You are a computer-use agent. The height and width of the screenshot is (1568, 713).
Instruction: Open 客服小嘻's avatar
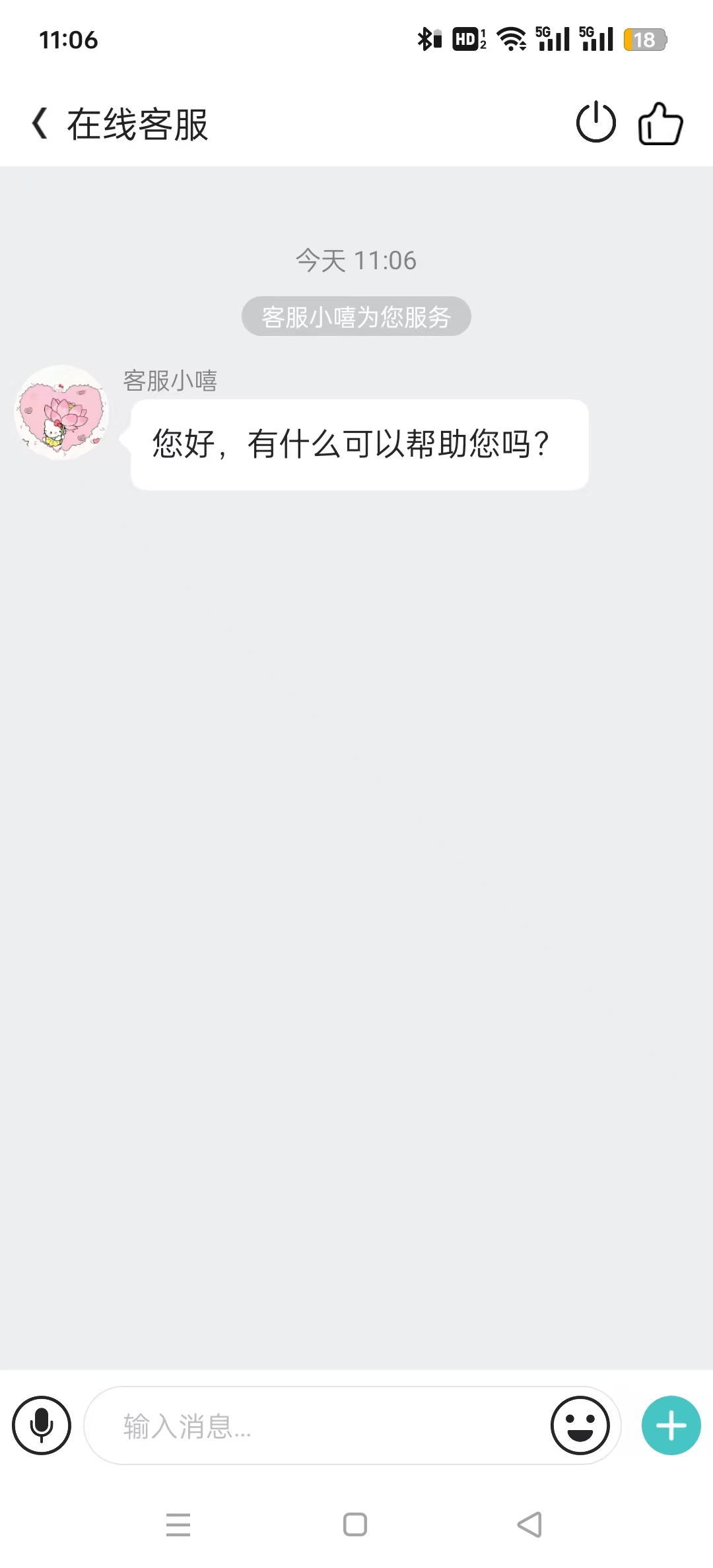click(x=62, y=412)
